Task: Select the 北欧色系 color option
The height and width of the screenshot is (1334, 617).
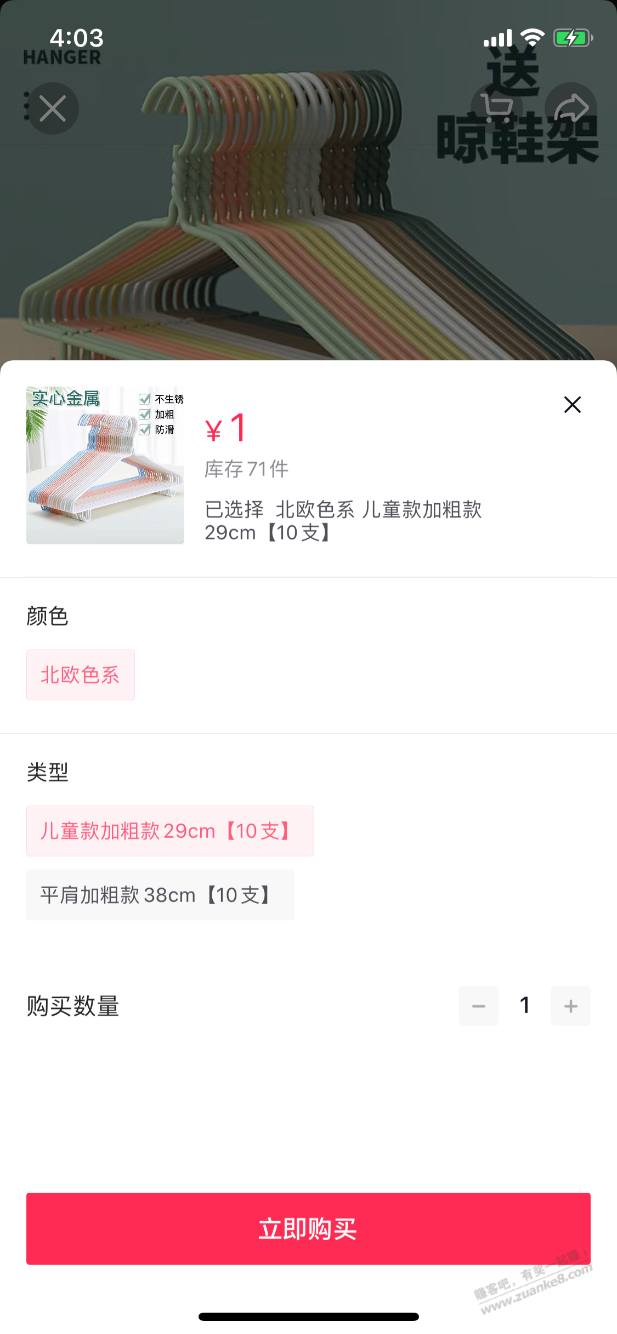Action: pyautogui.click(x=80, y=675)
